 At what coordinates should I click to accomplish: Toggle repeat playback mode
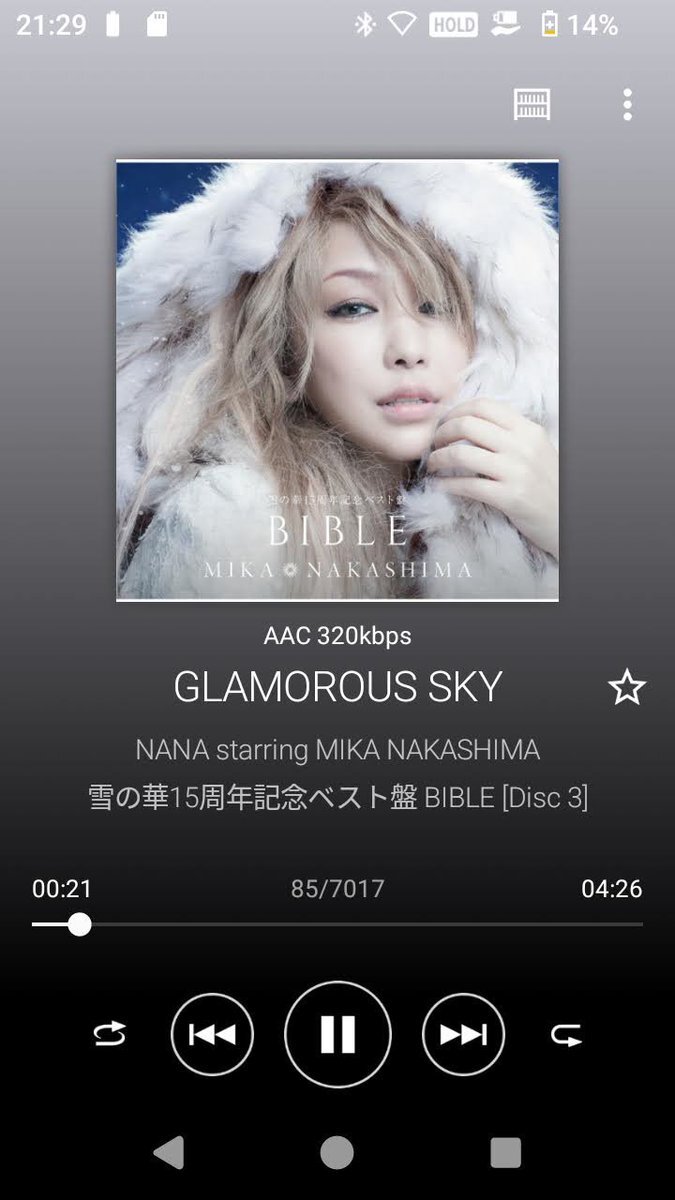[566, 1035]
